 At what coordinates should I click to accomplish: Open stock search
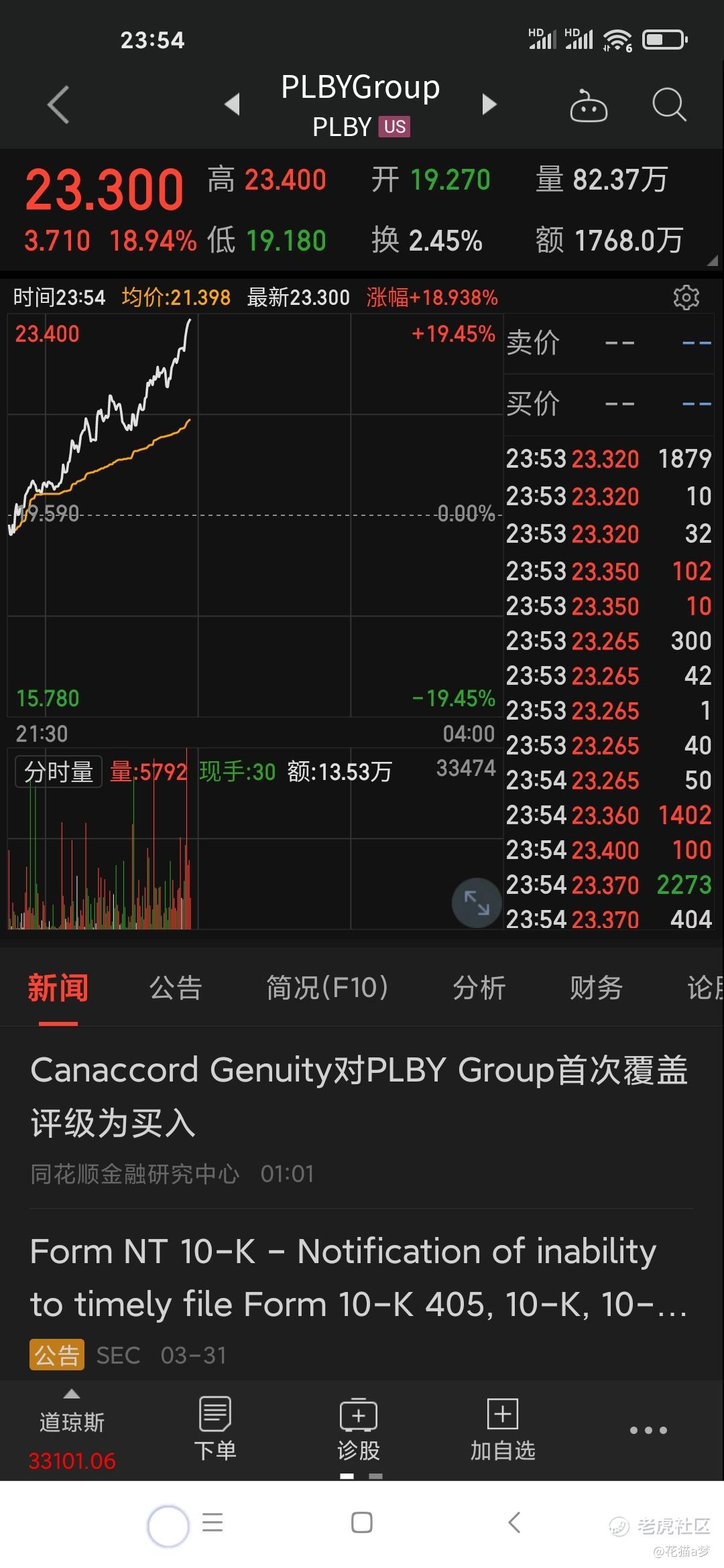pyautogui.click(x=669, y=105)
